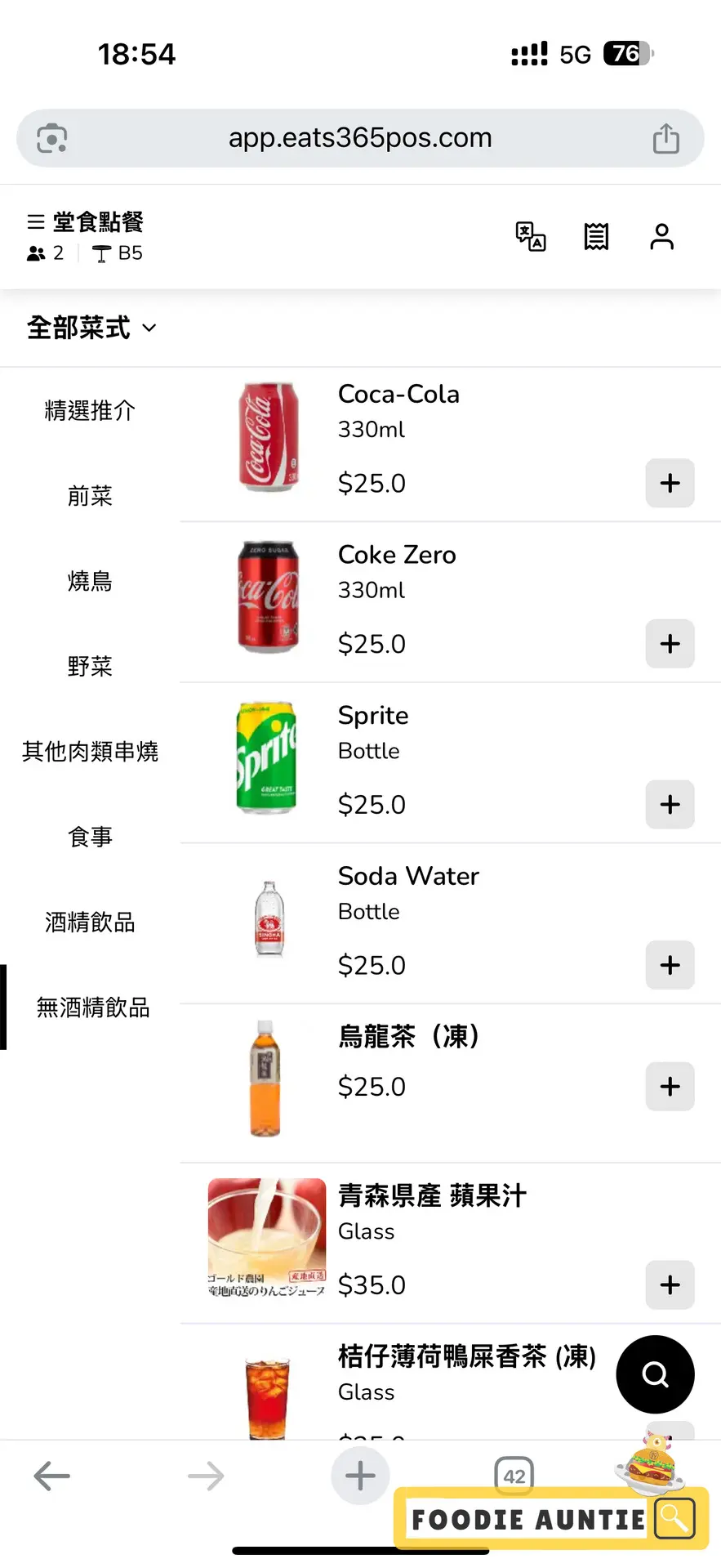The height and width of the screenshot is (1568, 721).
Task: Tap the black search floating button
Action: pyautogui.click(x=655, y=1374)
